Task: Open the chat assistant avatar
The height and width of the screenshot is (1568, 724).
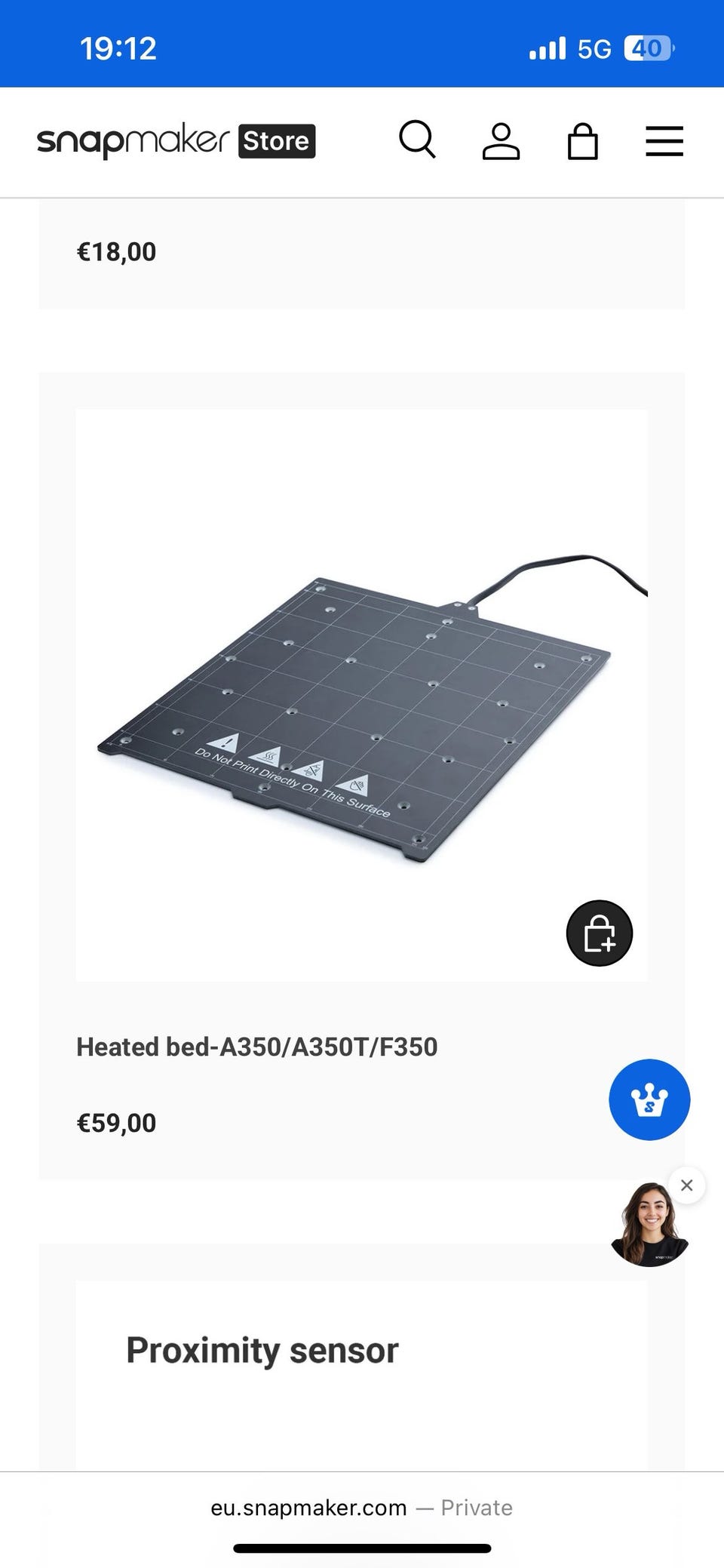Action: coord(649,1225)
